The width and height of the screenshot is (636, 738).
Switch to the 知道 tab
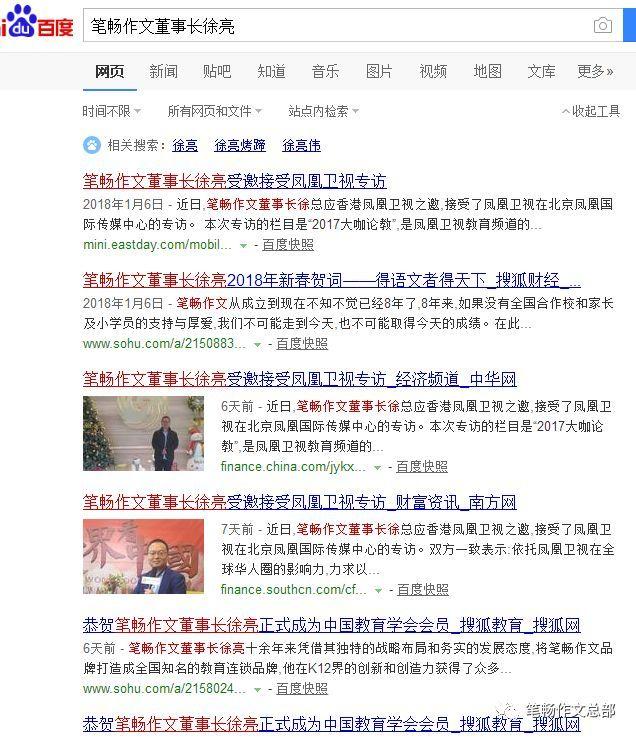[271, 72]
